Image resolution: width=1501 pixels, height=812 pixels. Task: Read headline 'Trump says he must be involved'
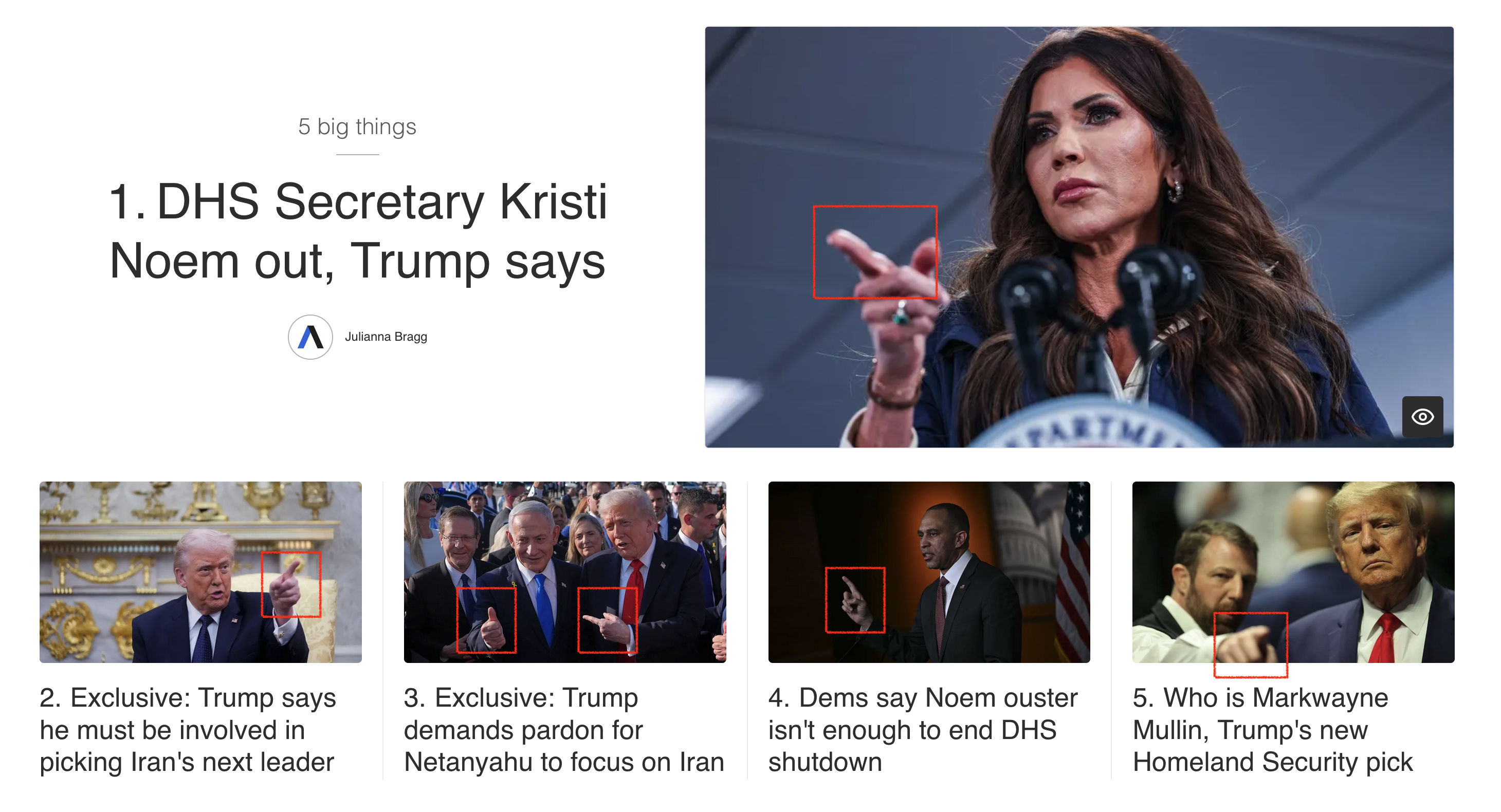[188, 729]
